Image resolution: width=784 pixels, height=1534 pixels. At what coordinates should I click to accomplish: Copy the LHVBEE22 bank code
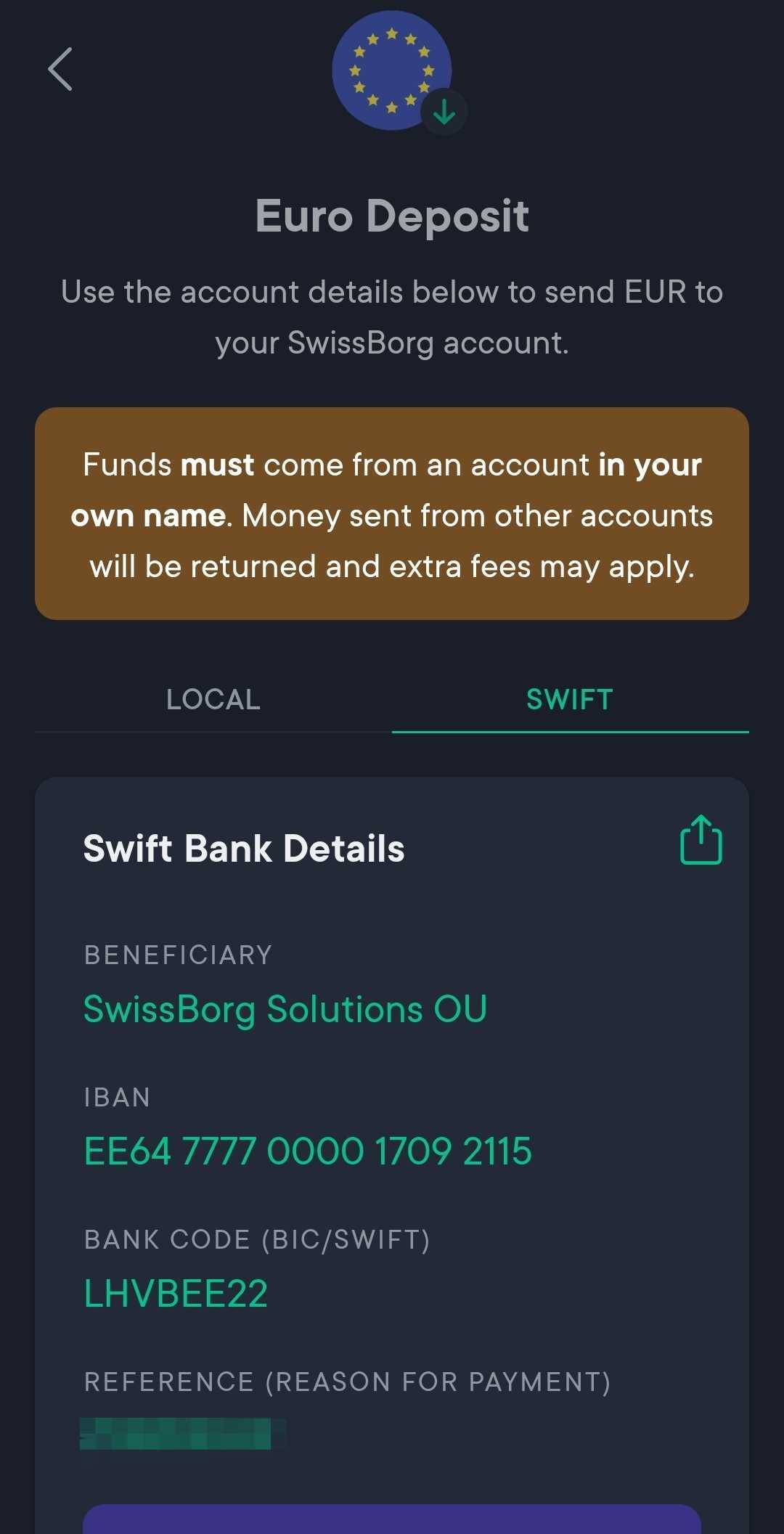pos(176,1294)
